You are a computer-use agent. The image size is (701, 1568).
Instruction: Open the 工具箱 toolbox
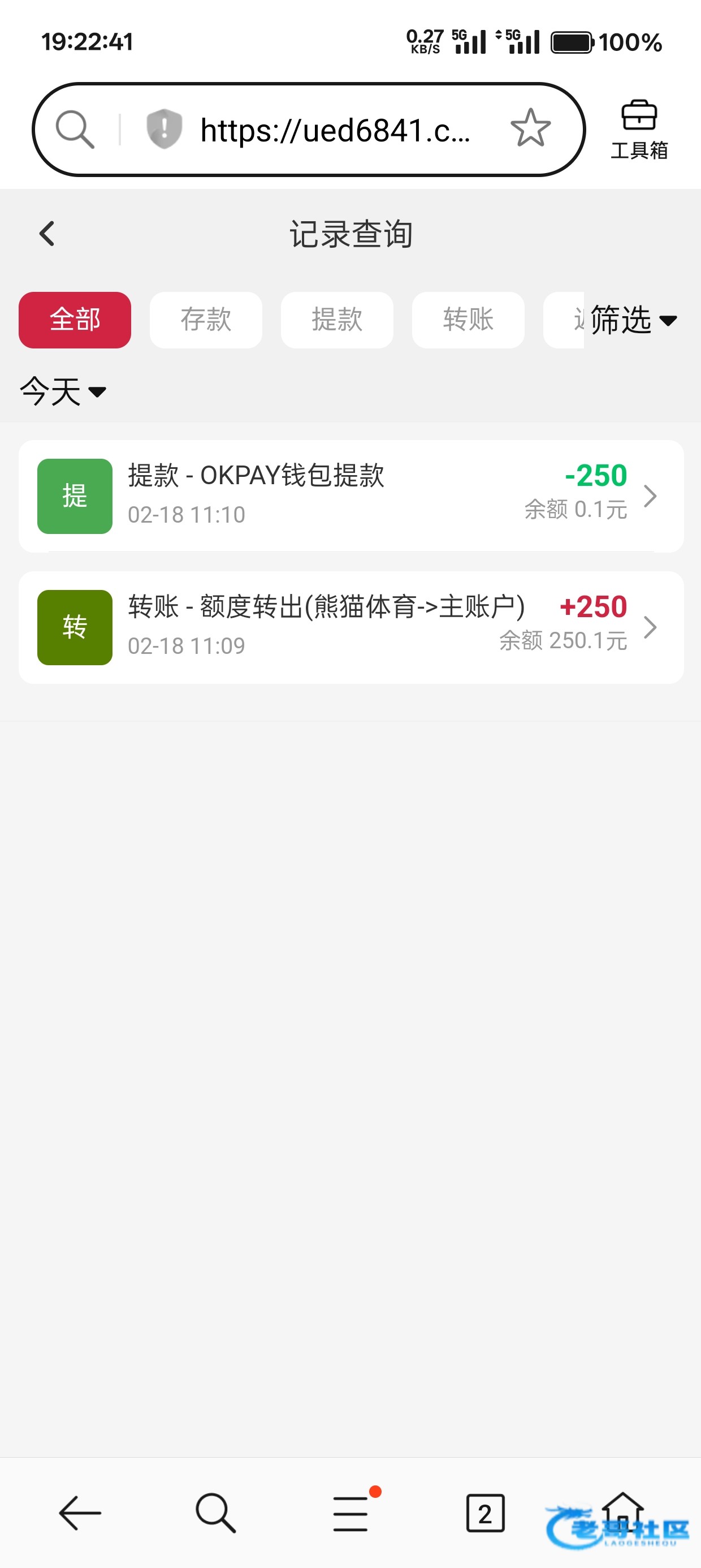coord(639,130)
